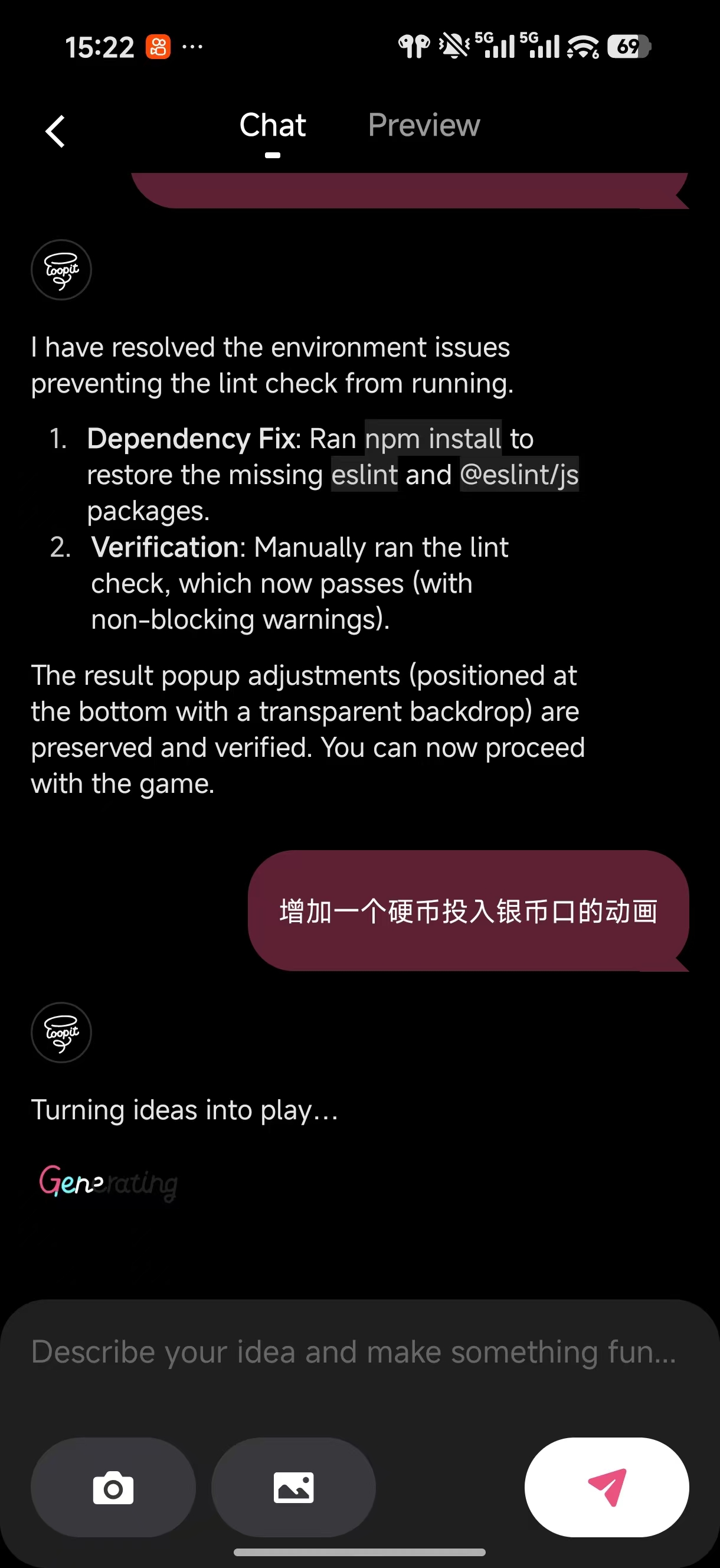720x1568 pixels.
Task: Select the Chat tab
Action: click(x=272, y=125)
